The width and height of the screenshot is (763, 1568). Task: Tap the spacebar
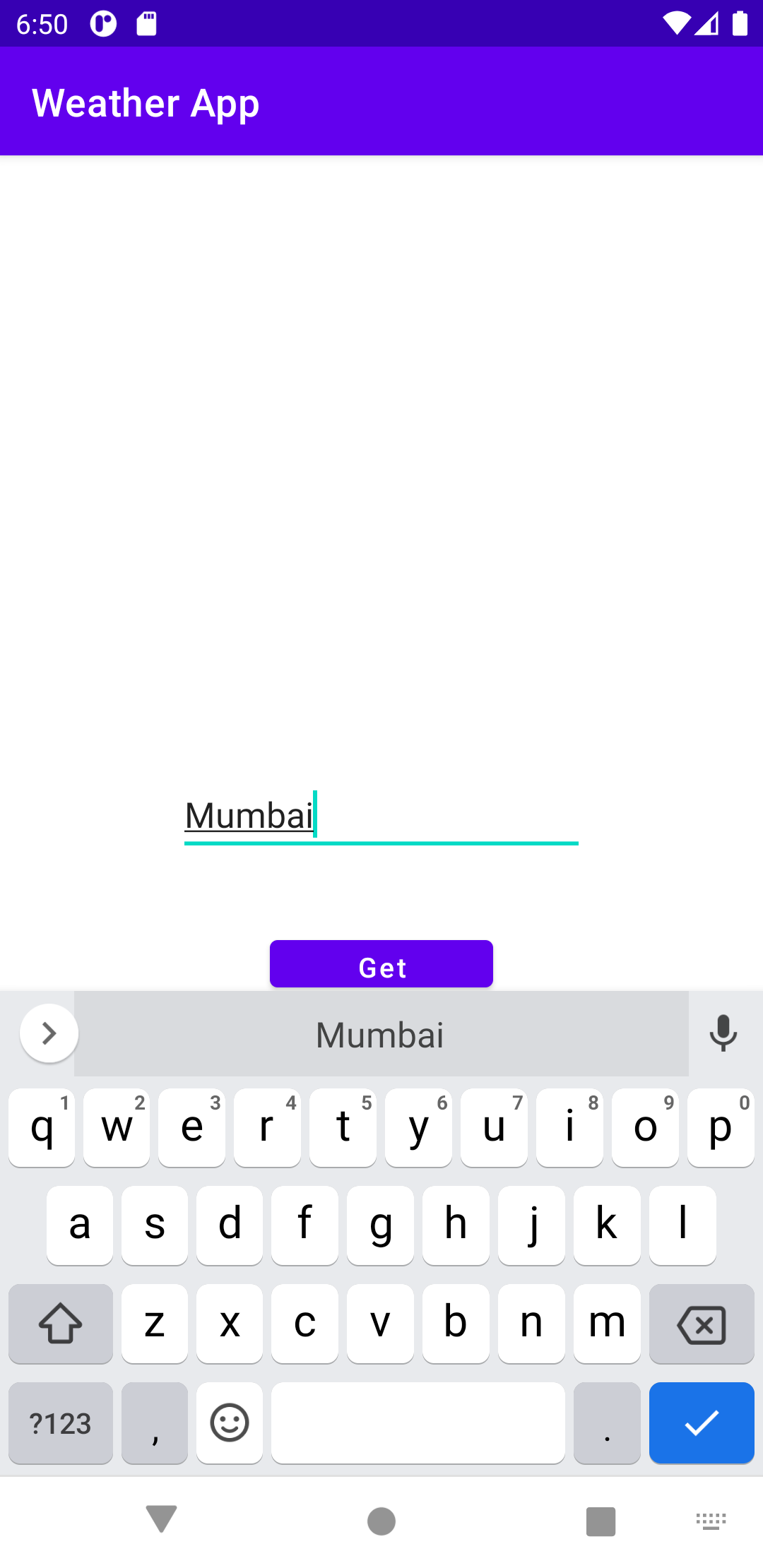tap(417, 1423)
